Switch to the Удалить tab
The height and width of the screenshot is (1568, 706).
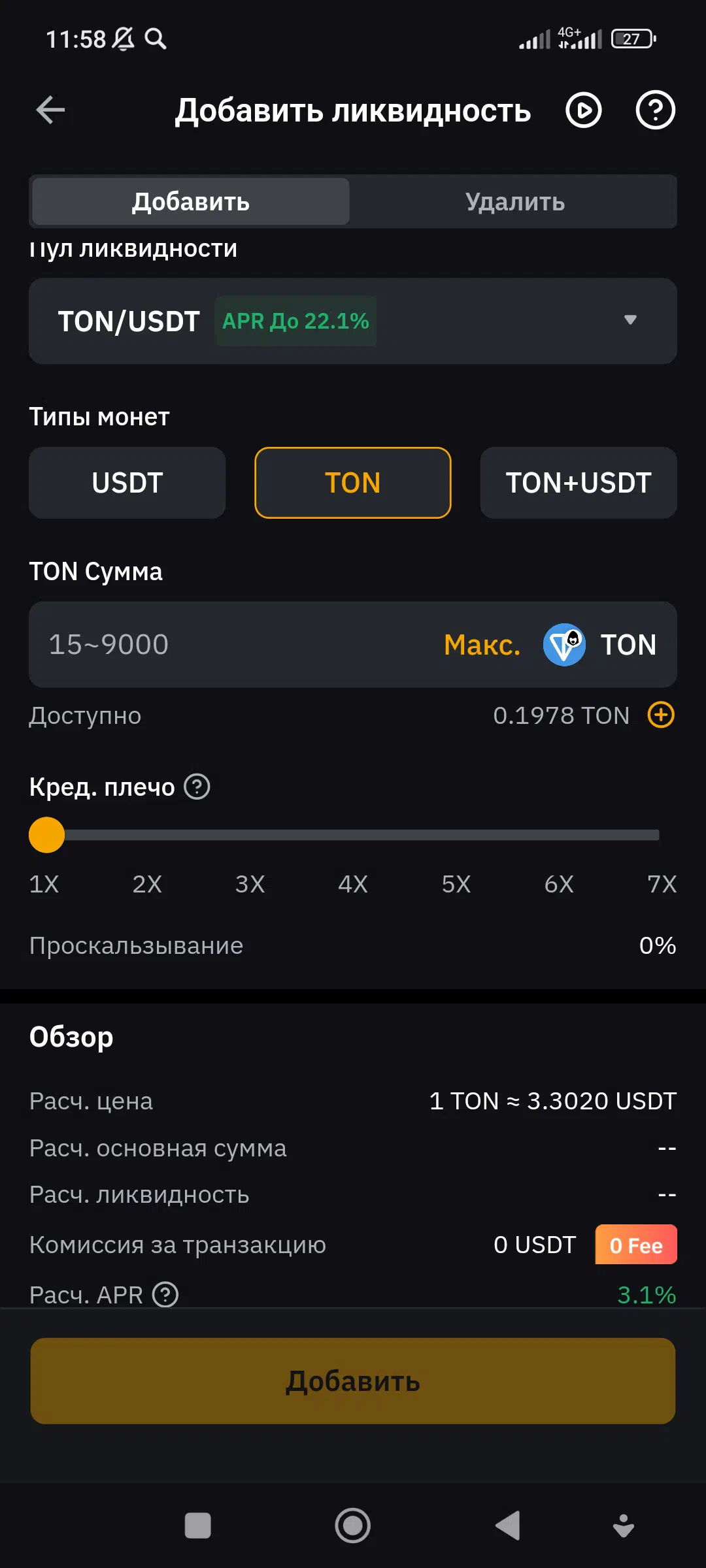pyautogui.click(x=514, y=202)
